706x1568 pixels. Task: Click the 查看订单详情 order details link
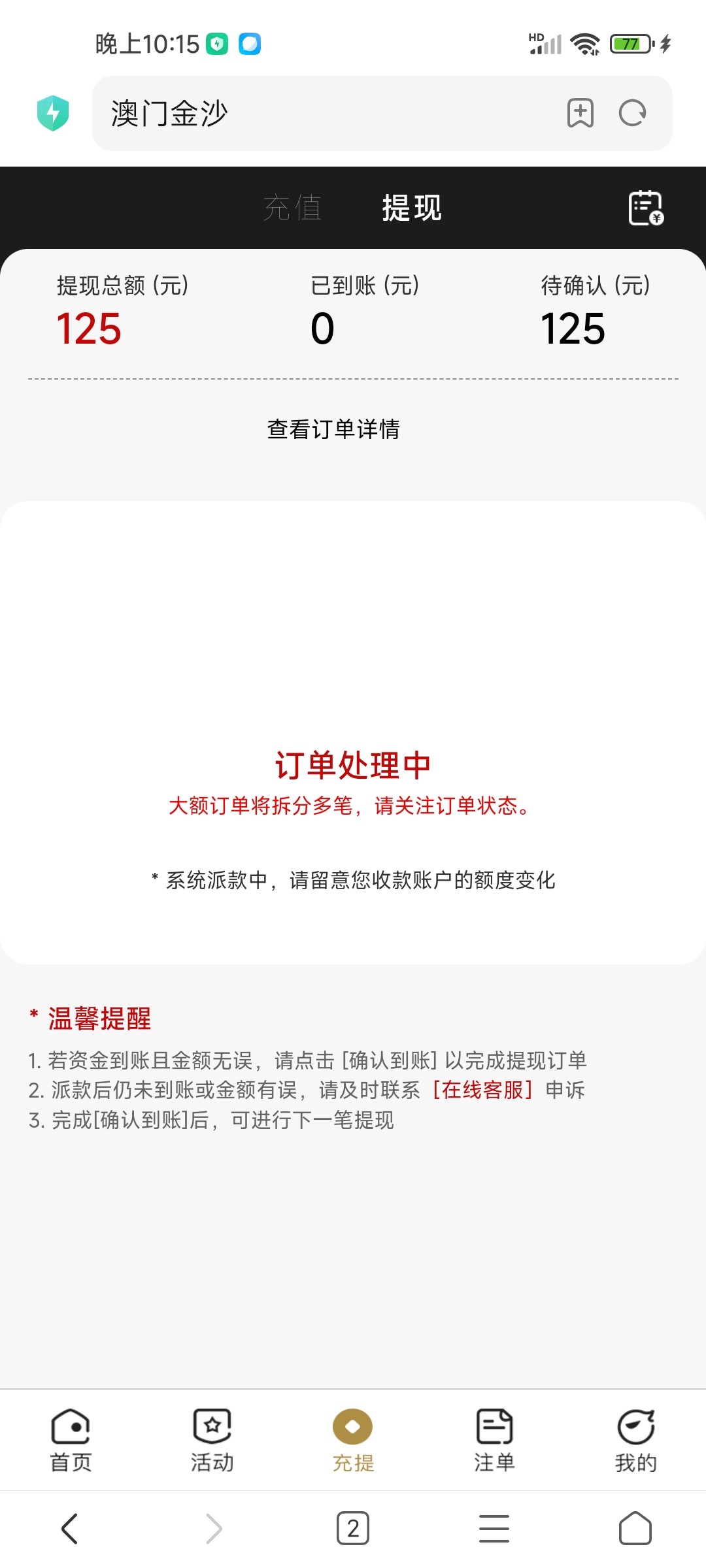[x=334, y=429]
